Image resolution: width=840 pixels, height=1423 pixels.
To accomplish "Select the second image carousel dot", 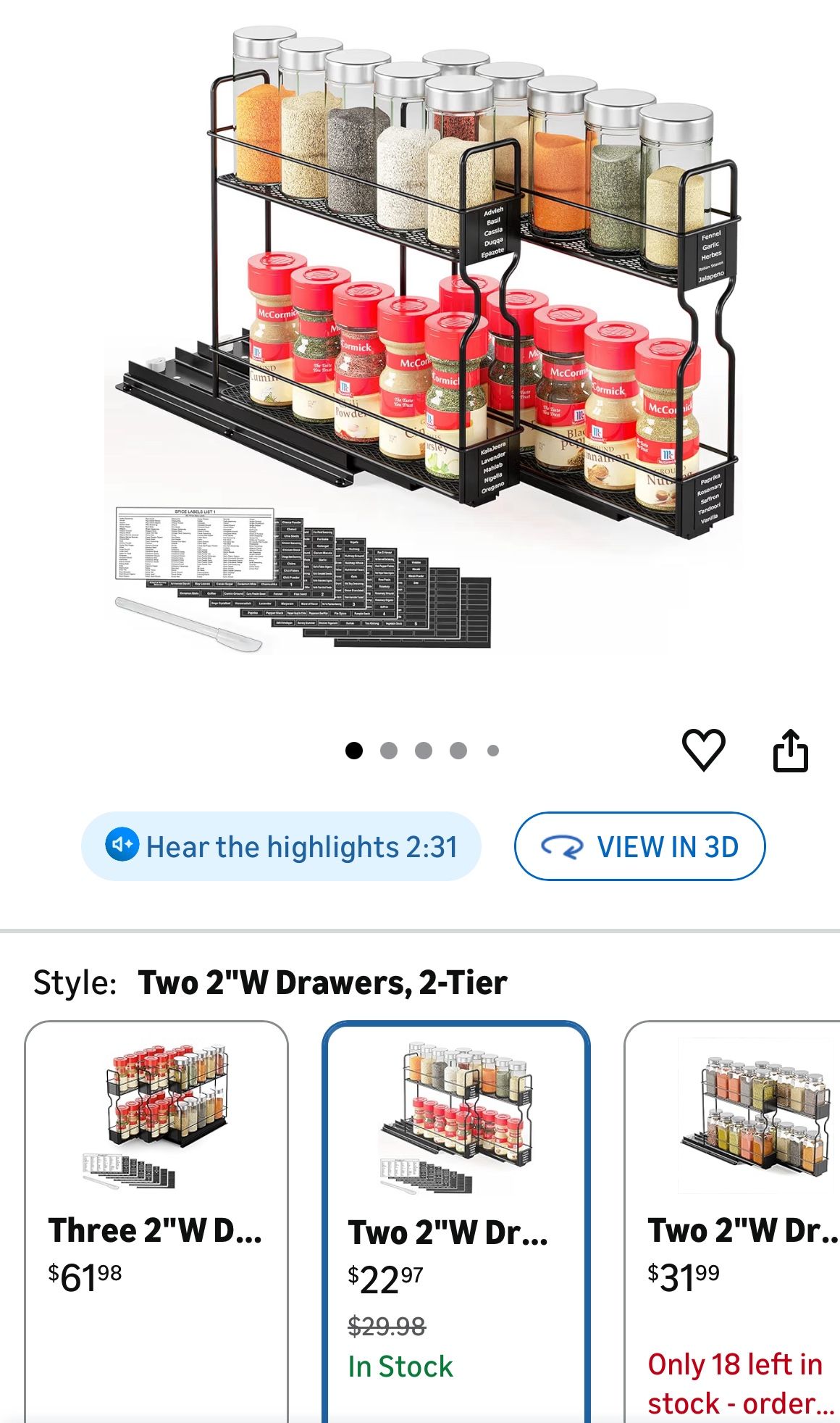I will [x=388, y=752].
